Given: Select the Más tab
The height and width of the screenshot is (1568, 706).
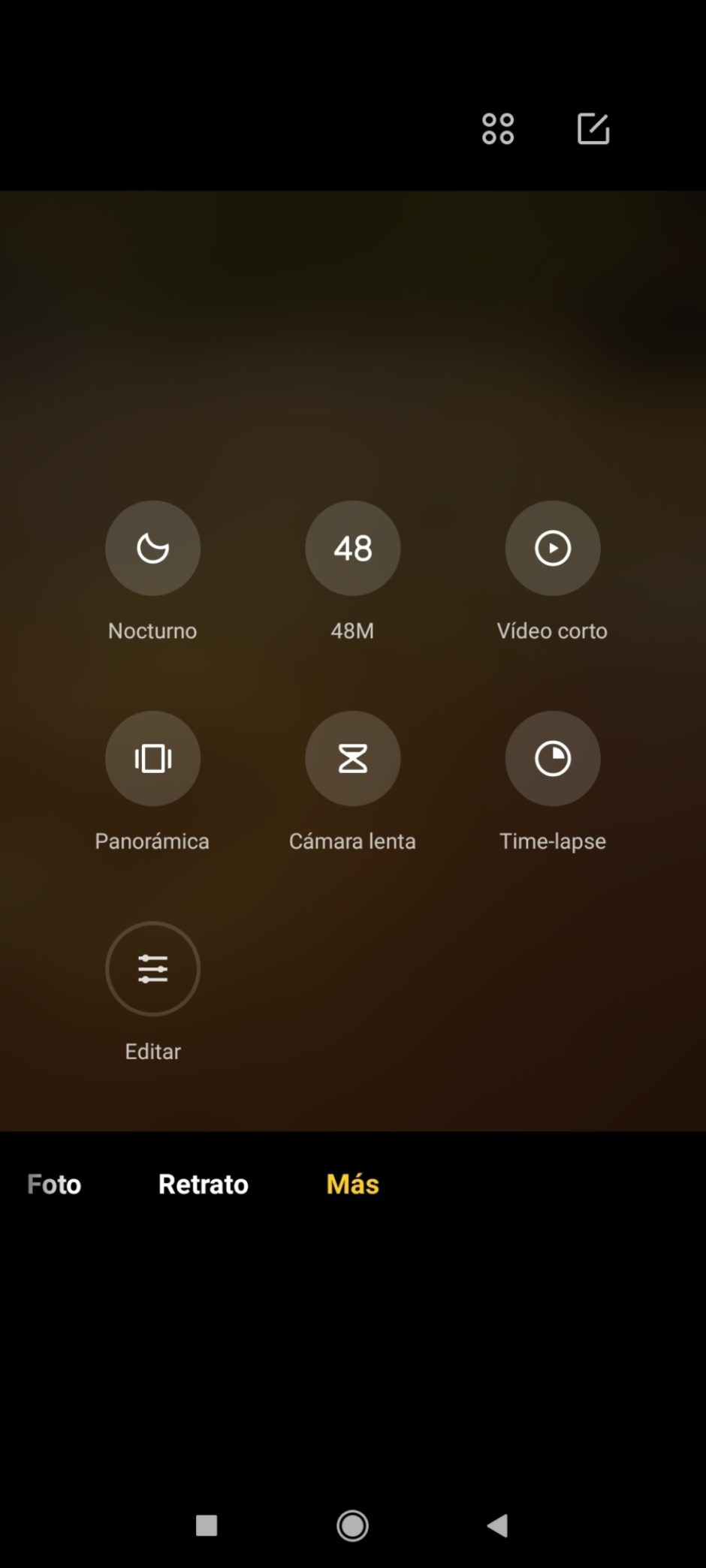Looking at the screenshot, I should (x=353, y=1184).
